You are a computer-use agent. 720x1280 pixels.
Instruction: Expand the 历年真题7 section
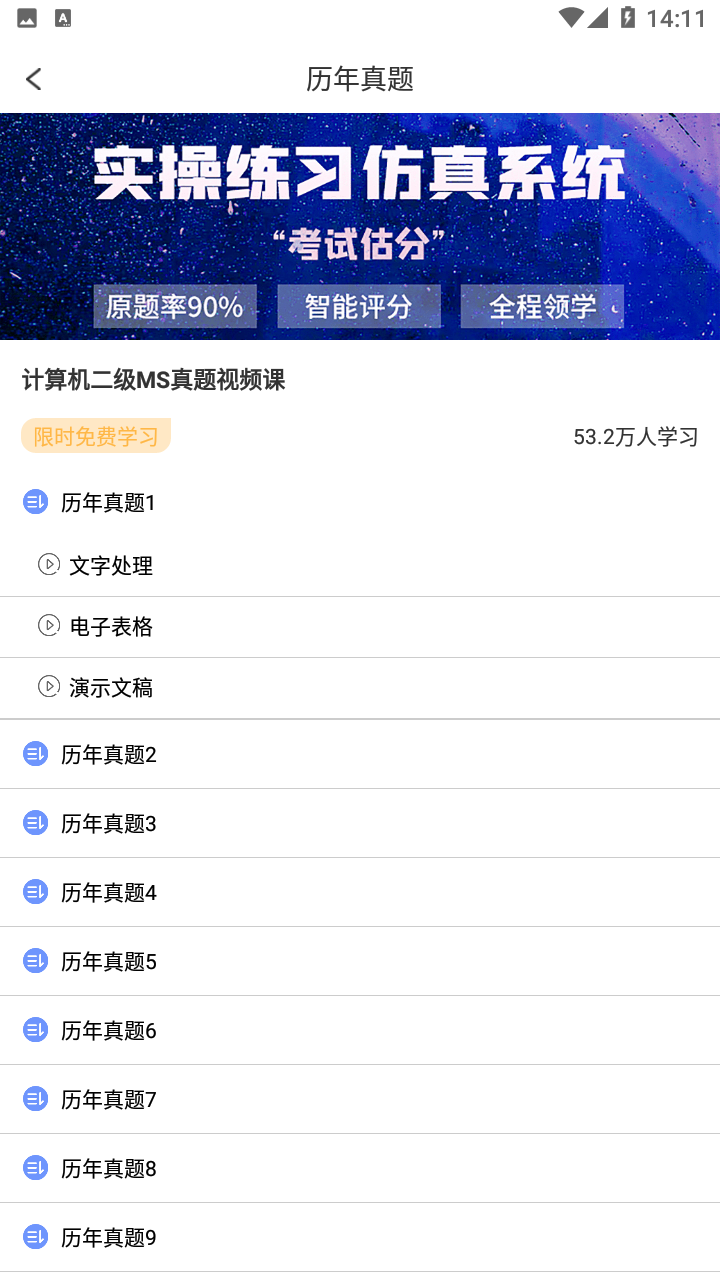coord(360,1100)
